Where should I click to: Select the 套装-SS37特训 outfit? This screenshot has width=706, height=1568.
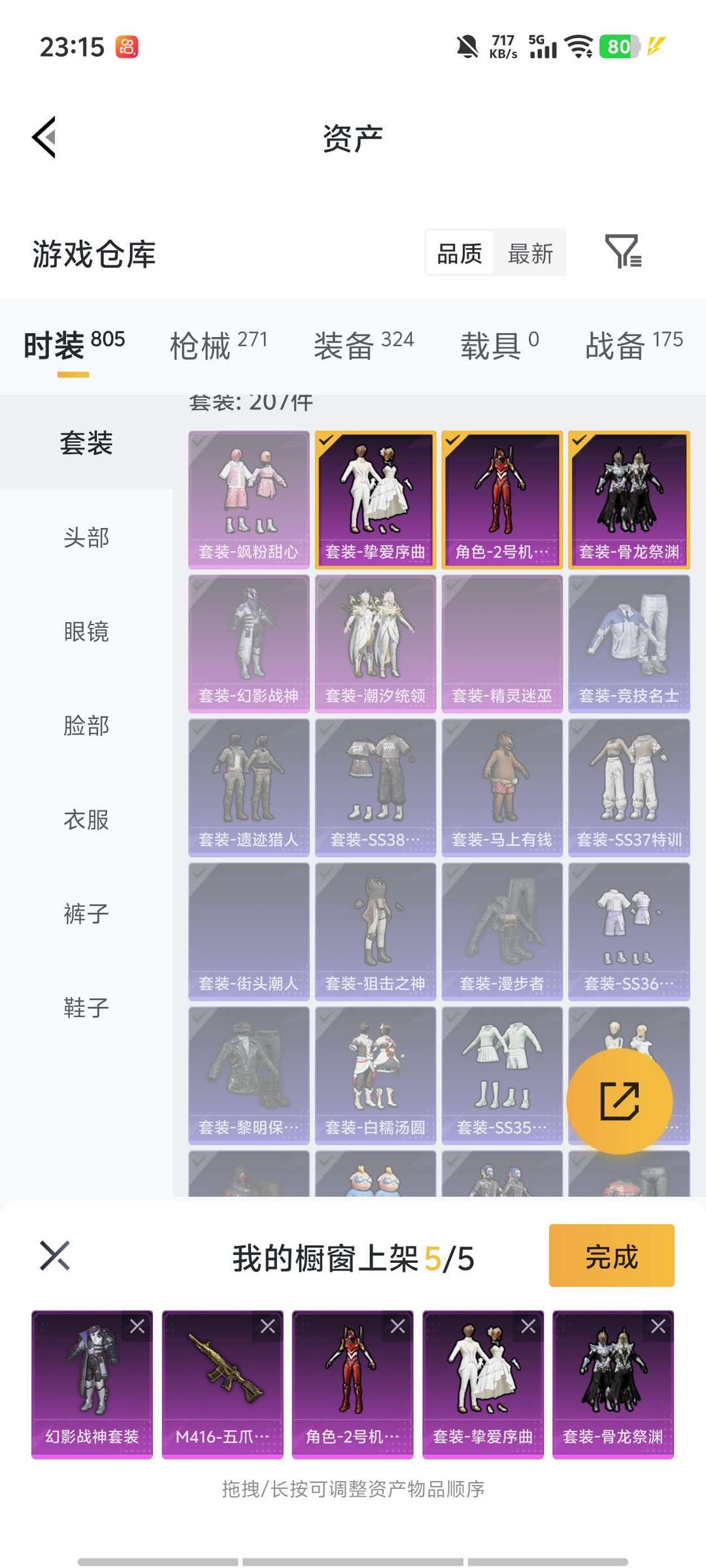629,787
